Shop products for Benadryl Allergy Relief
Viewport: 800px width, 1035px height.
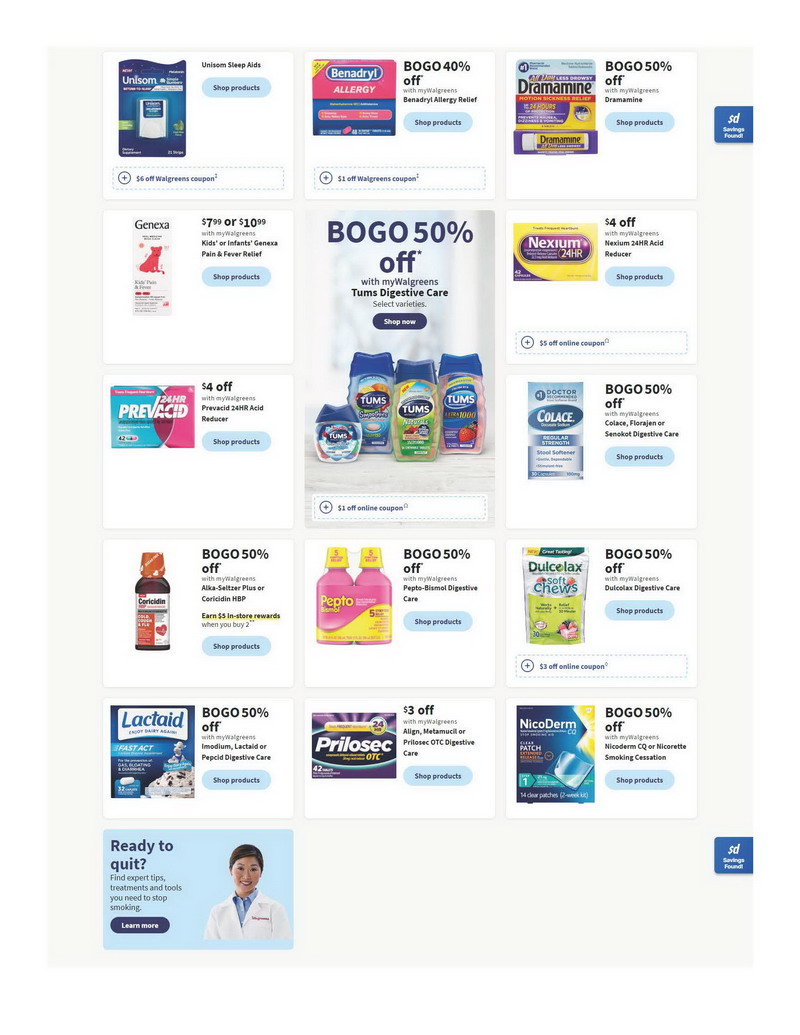pyautogui.click(x=438, y=122)
